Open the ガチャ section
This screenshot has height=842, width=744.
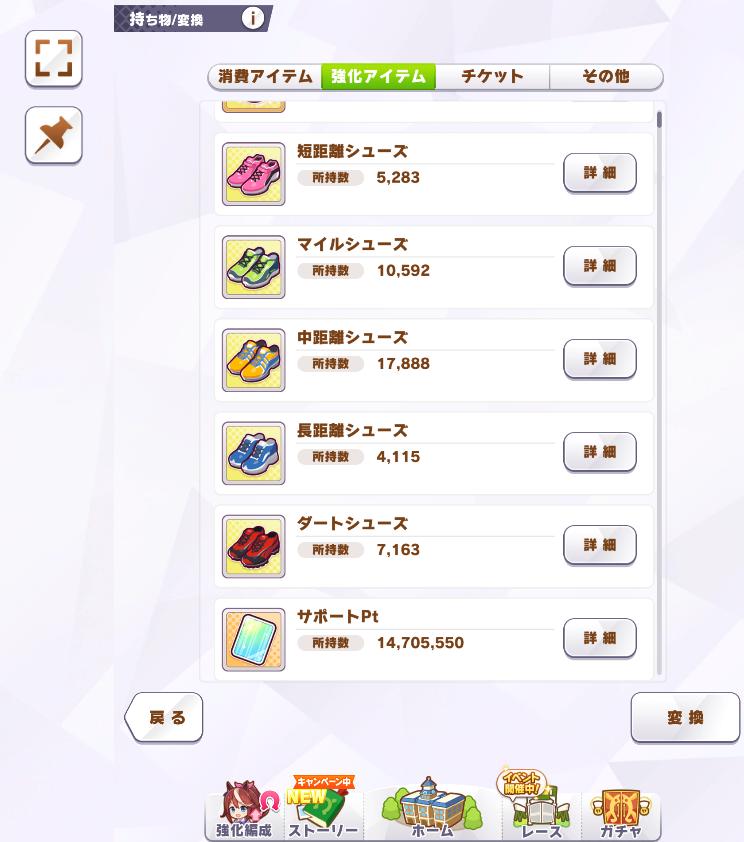(620, 812)
